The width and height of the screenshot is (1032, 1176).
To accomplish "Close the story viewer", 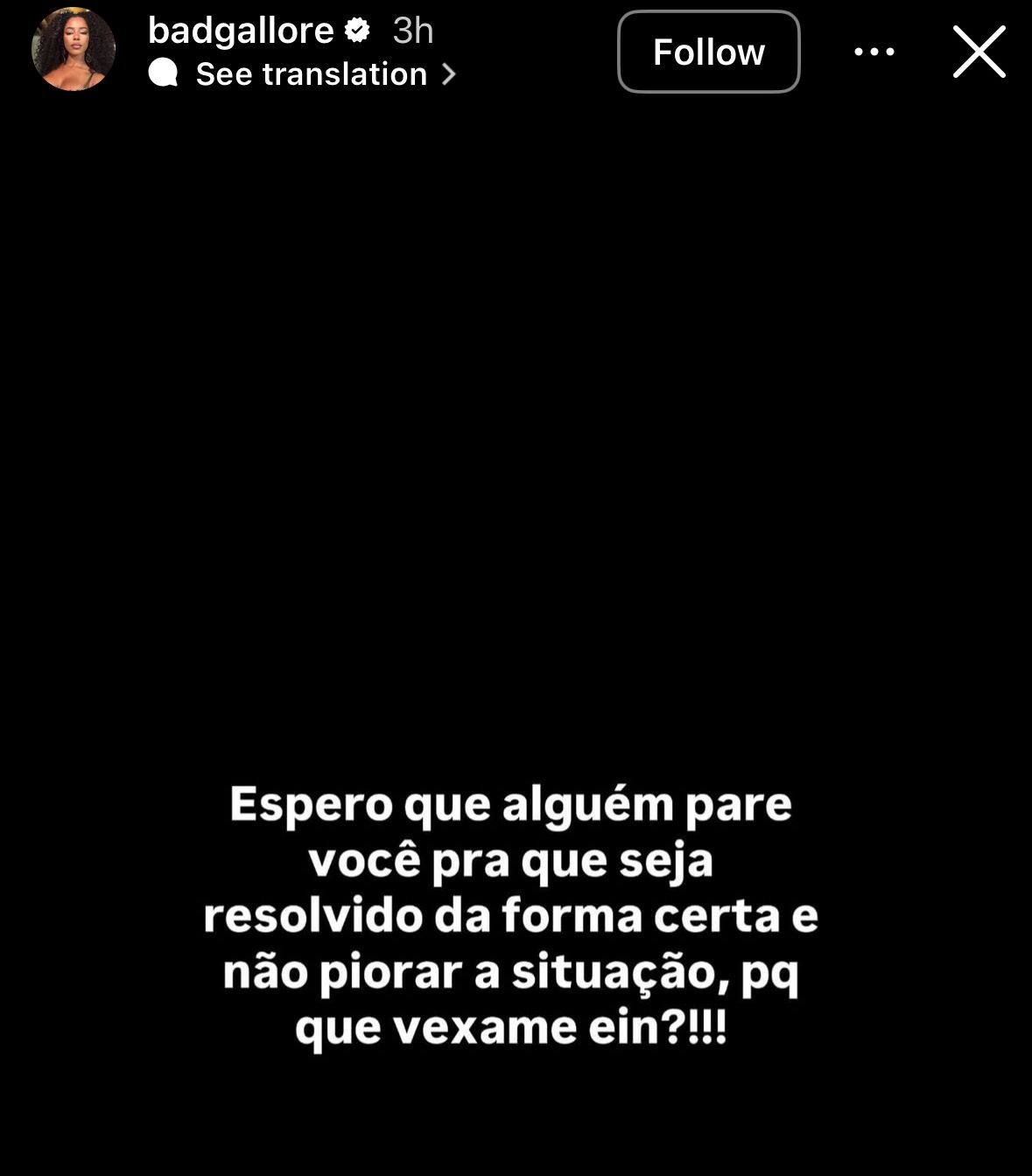I will [979, 52].
